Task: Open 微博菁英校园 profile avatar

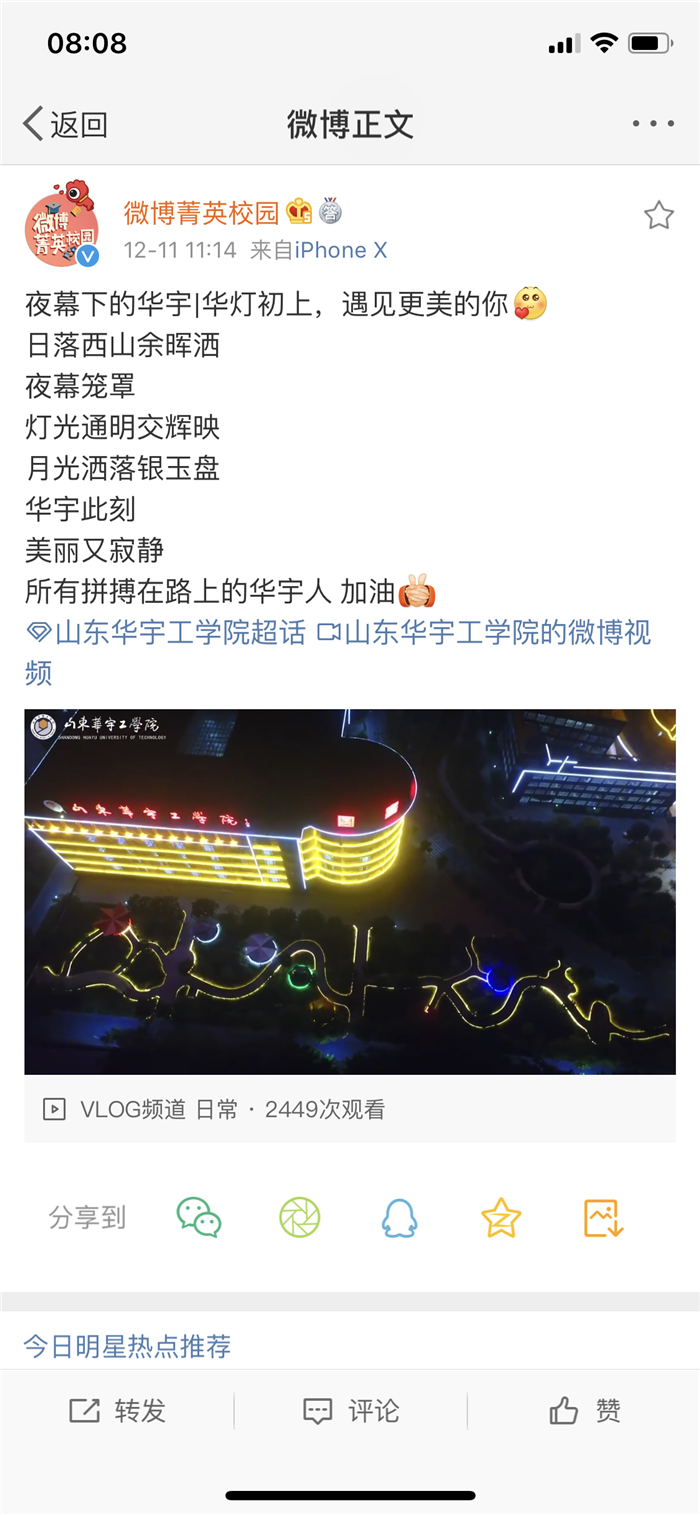Action: click(x=62, y=225)
